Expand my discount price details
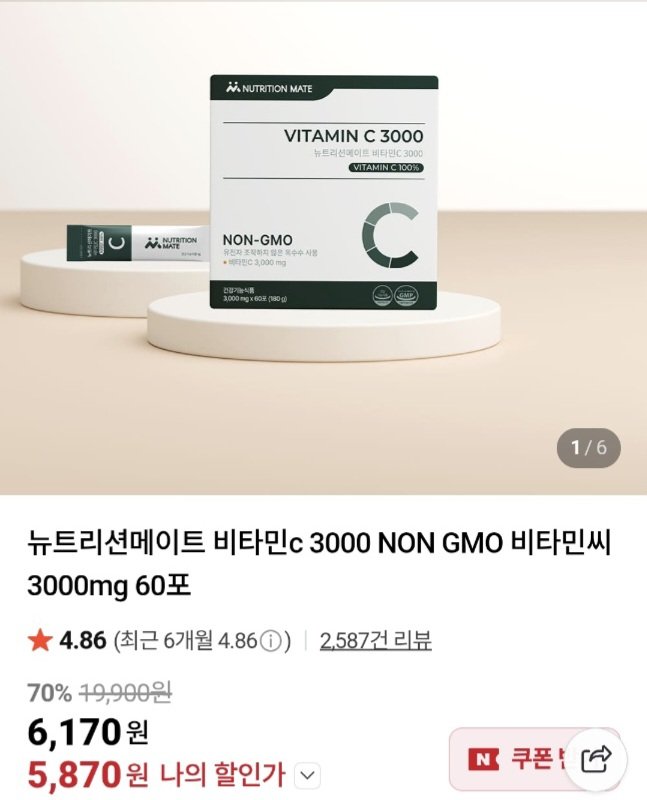647x800 pixels. (309, 774)
